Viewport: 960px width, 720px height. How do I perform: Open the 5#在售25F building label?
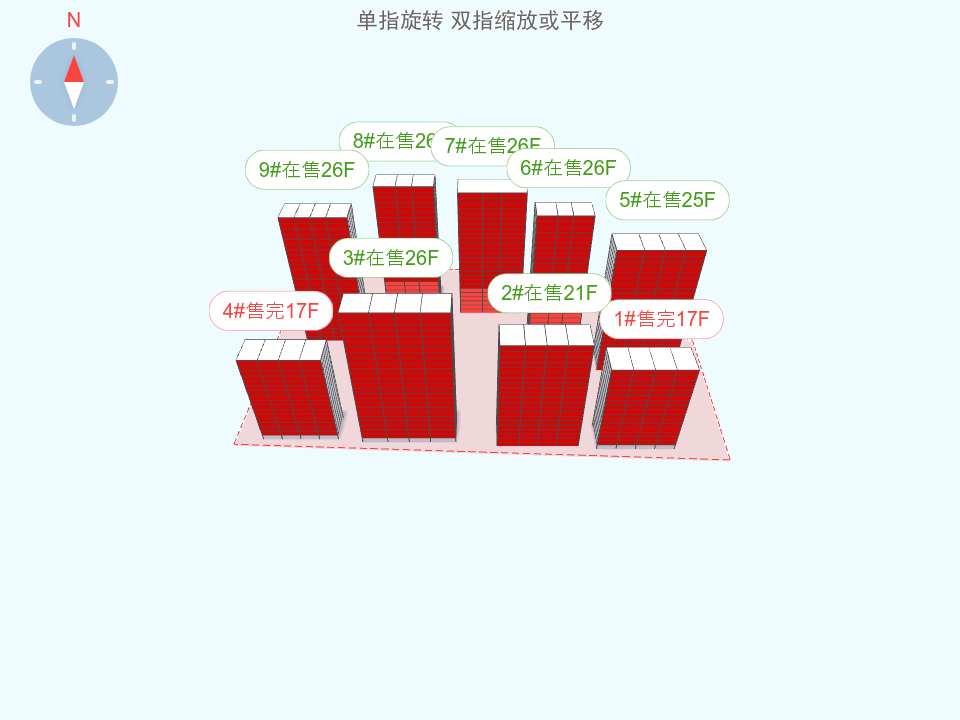tap(667, 200)
